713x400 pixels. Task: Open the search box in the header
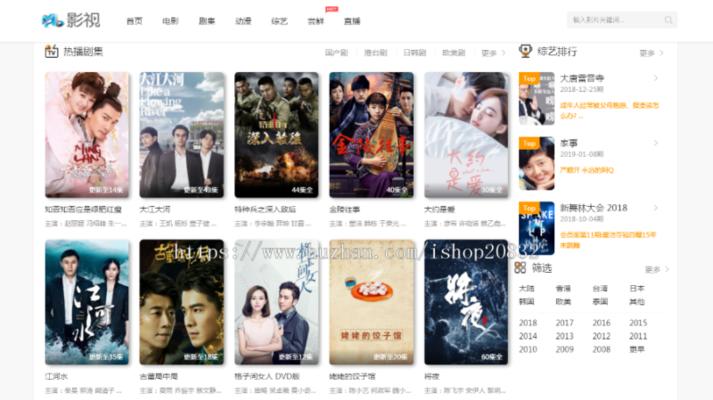pyautogui.click(x=612, y=20)
